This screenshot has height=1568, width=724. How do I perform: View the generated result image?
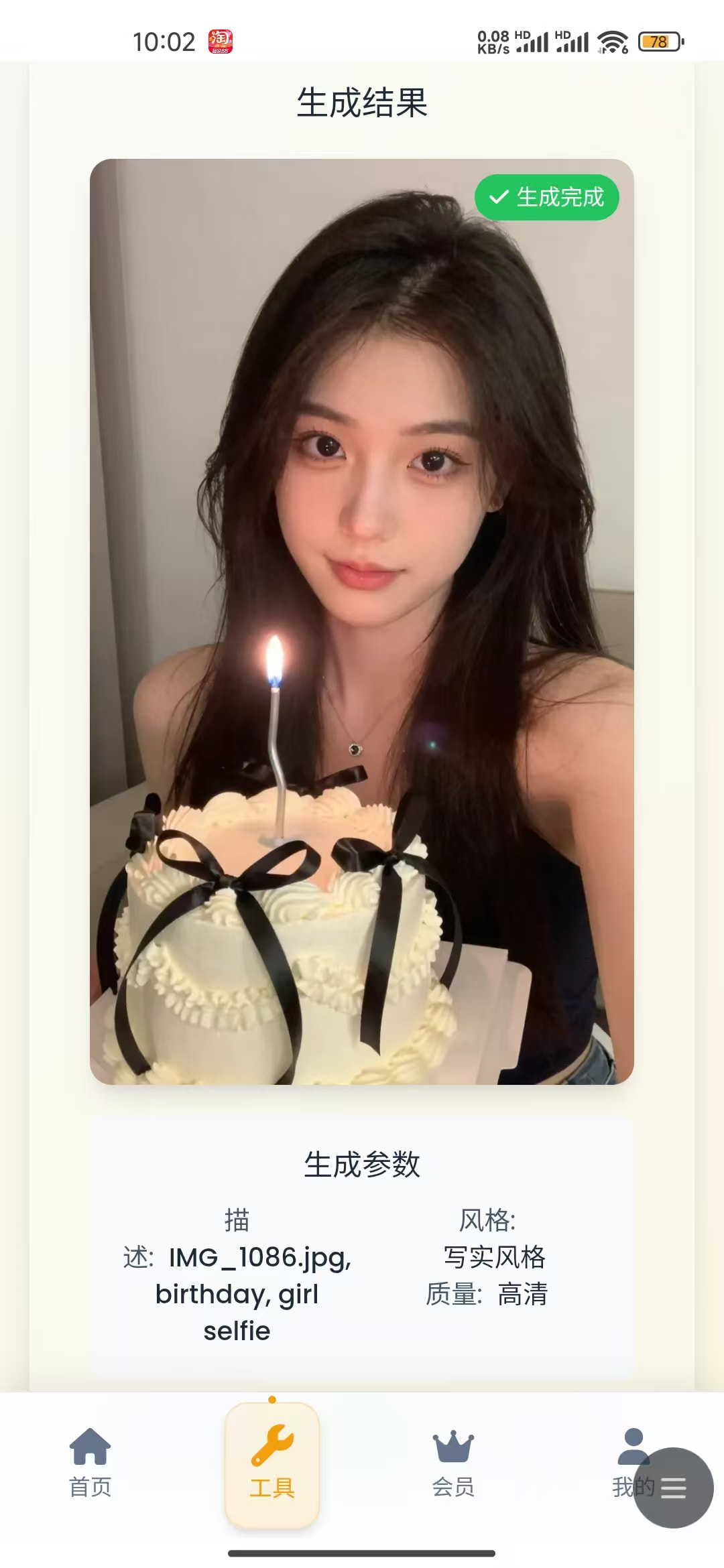[362, 621]
